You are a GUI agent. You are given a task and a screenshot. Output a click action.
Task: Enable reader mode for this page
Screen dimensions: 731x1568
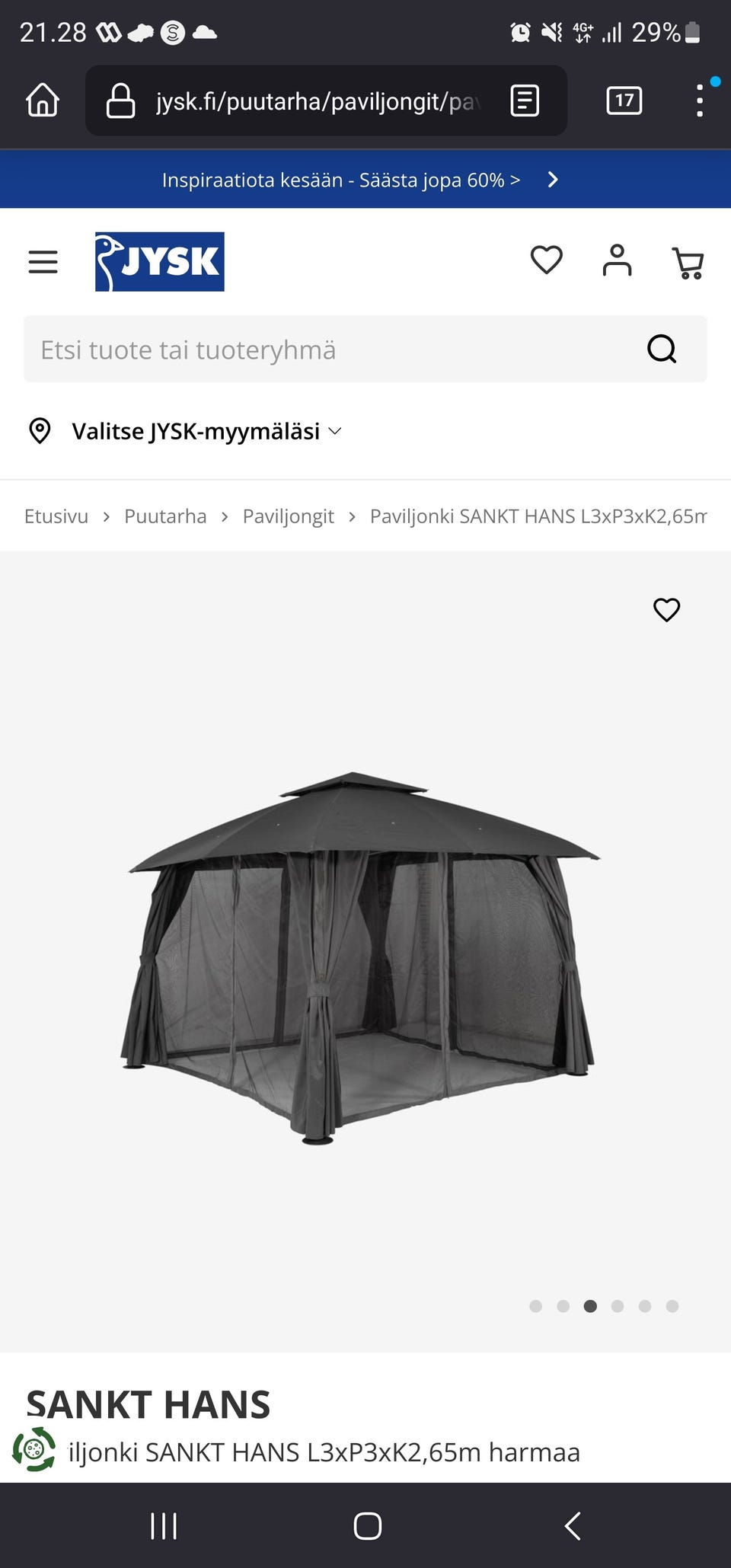click(x=525, y=101)
